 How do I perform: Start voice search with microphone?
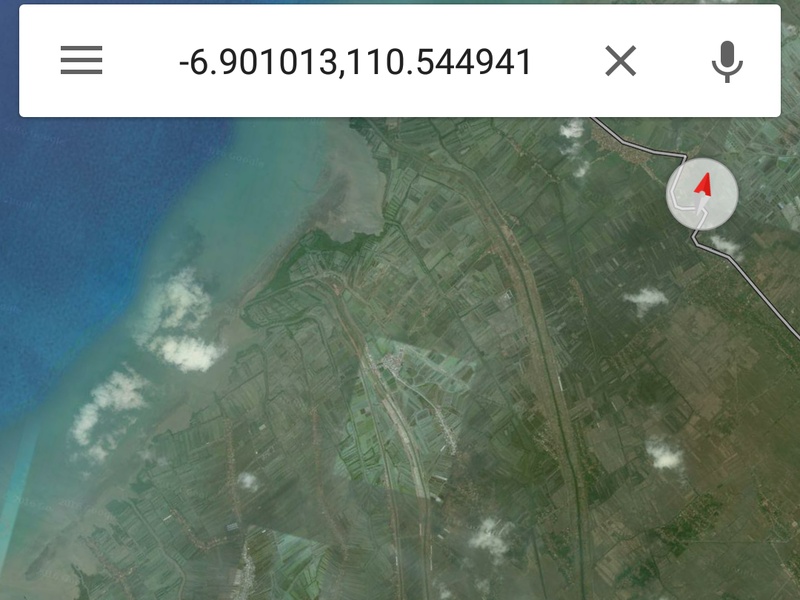coord(727,62)
